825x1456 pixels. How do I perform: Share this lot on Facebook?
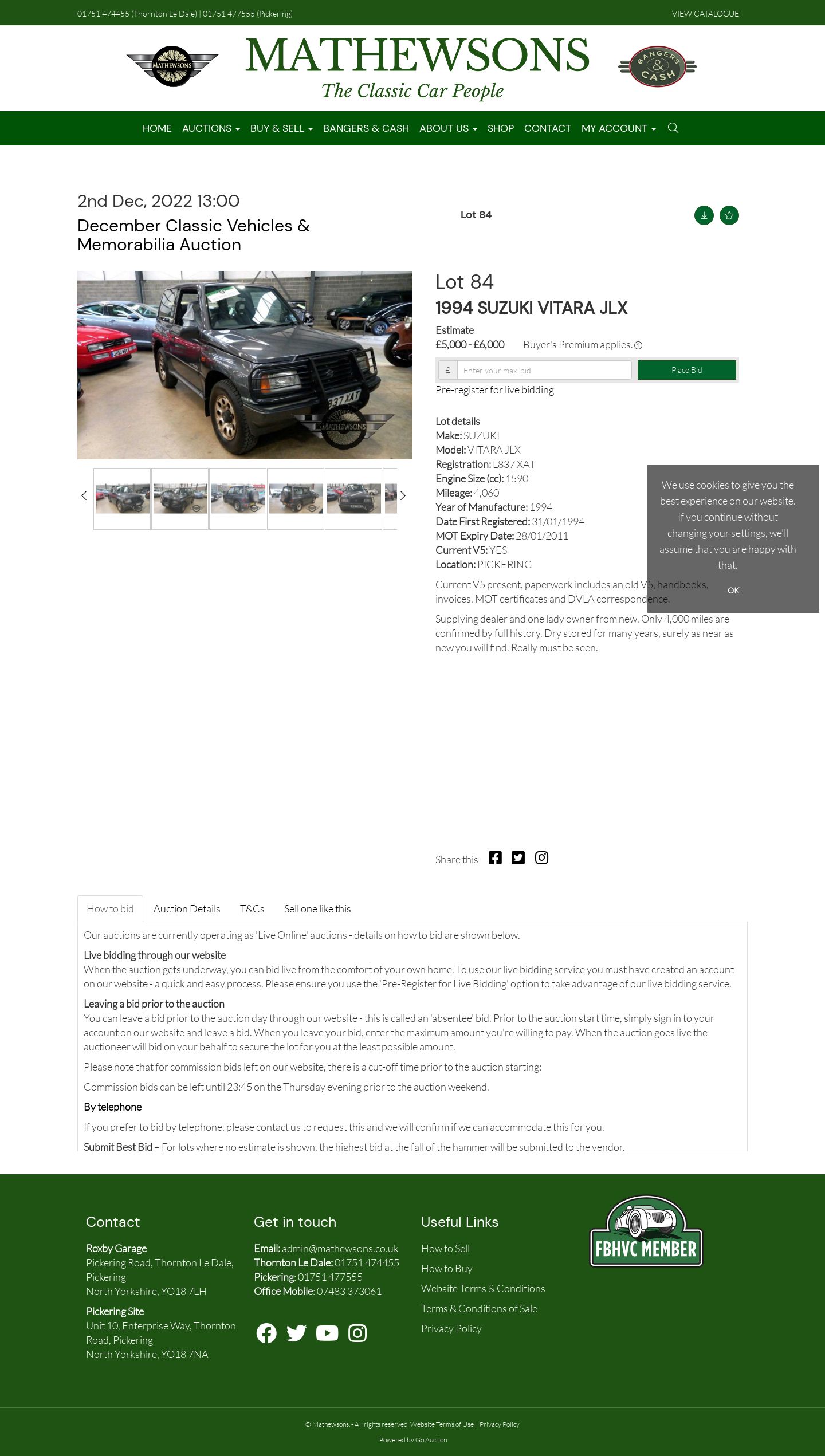click(x=495, y=857)
